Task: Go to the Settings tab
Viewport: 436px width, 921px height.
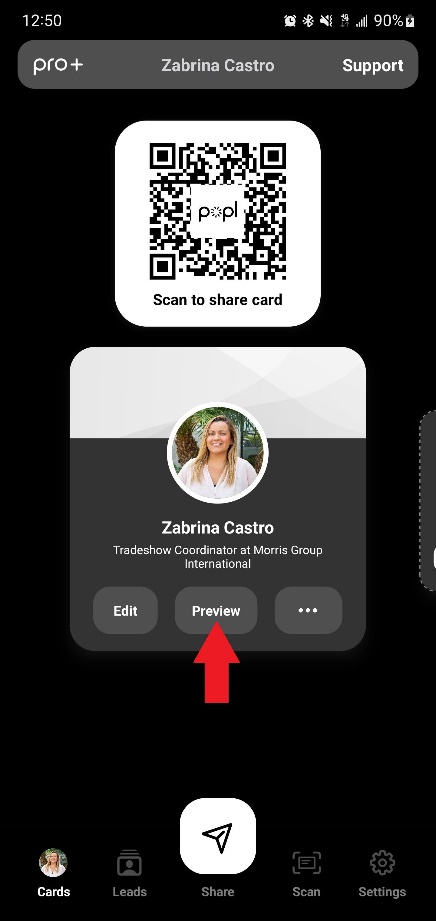Action: pyautogui.click(x=382, y=873)
